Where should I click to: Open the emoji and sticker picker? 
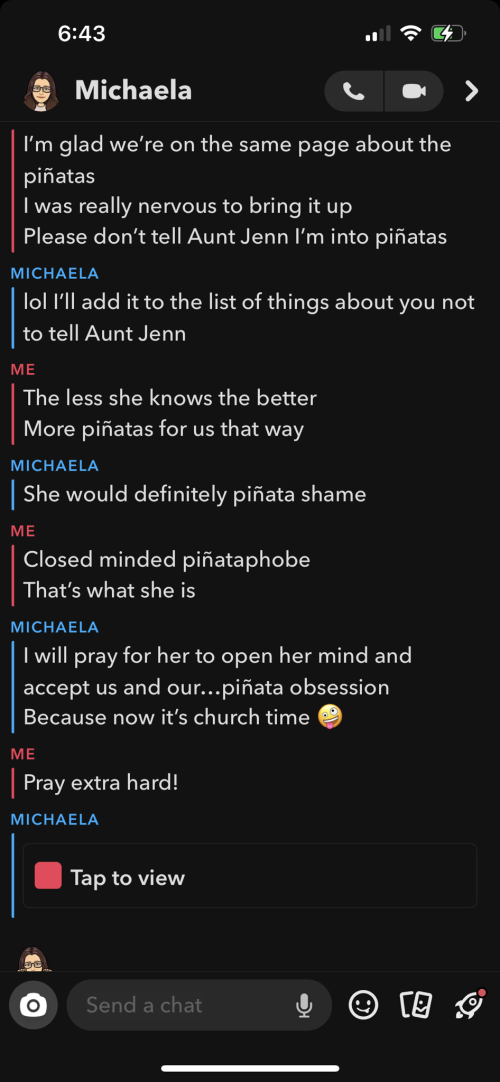click(363, 1005)
